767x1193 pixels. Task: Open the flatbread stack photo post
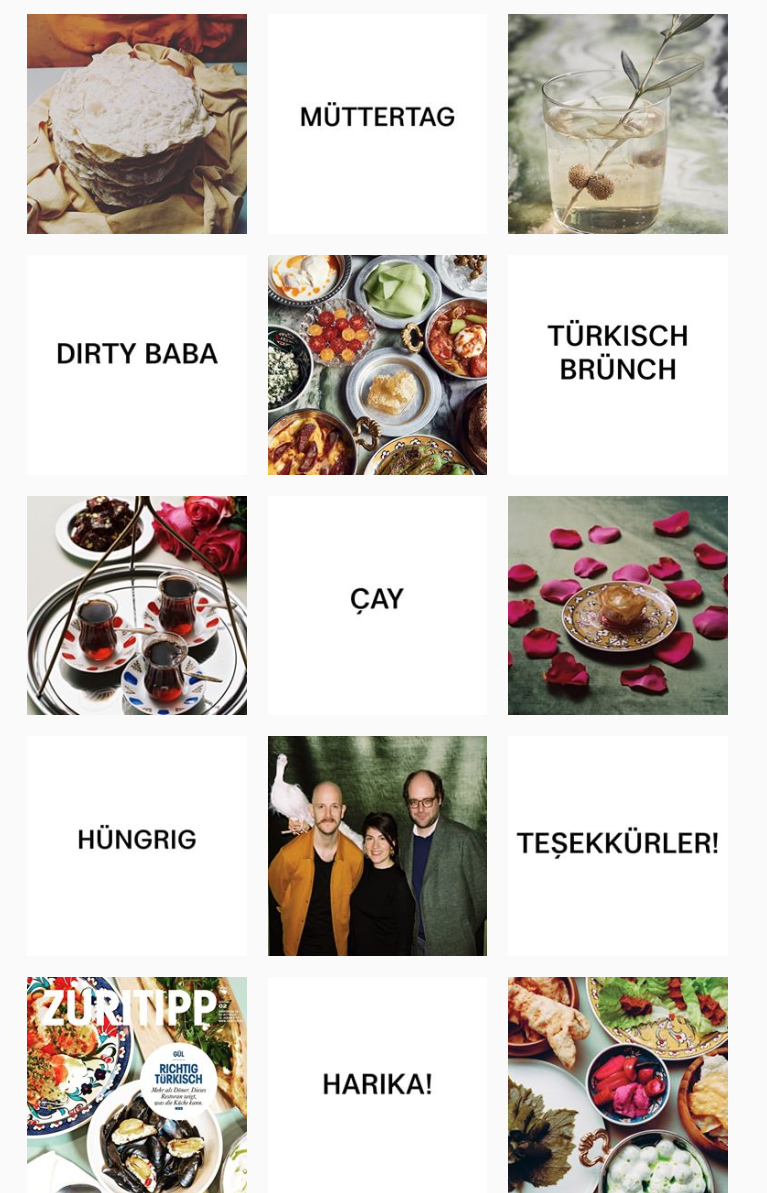[137, 124]
